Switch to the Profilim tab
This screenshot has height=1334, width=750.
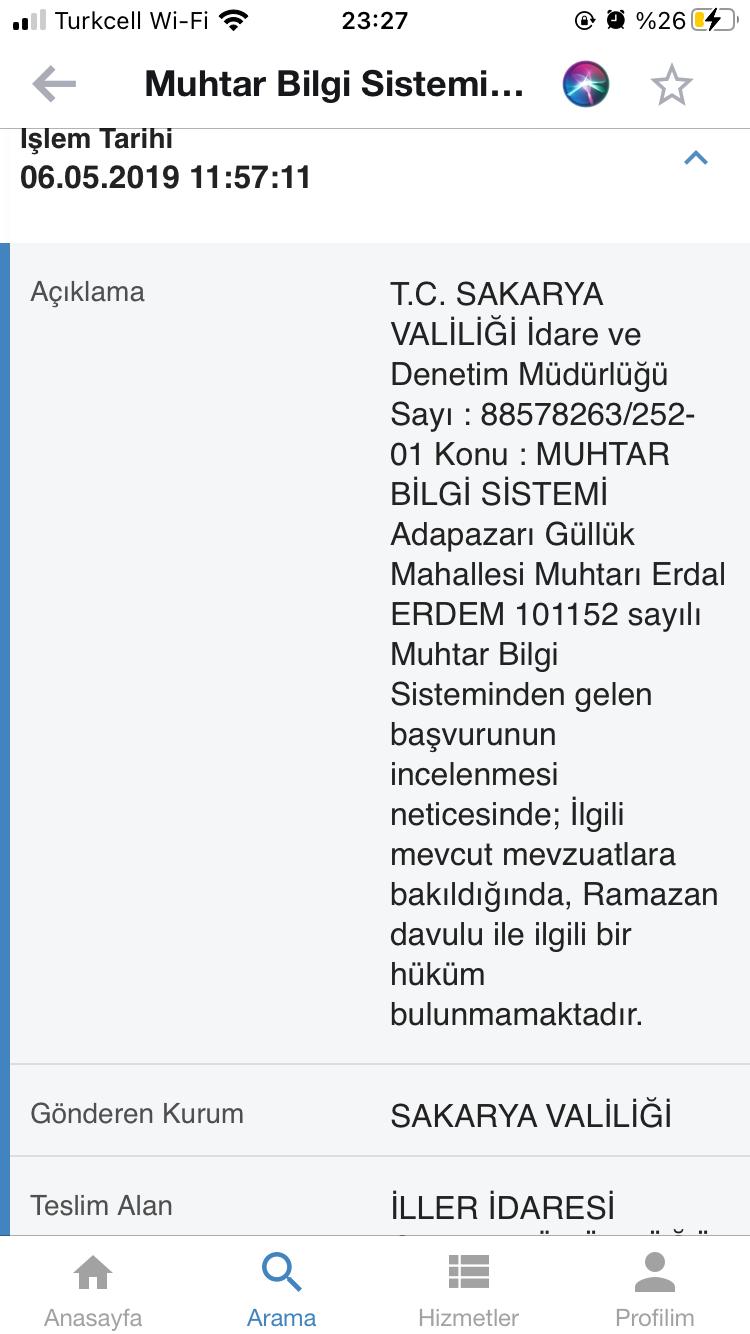tap(655, 1290)
